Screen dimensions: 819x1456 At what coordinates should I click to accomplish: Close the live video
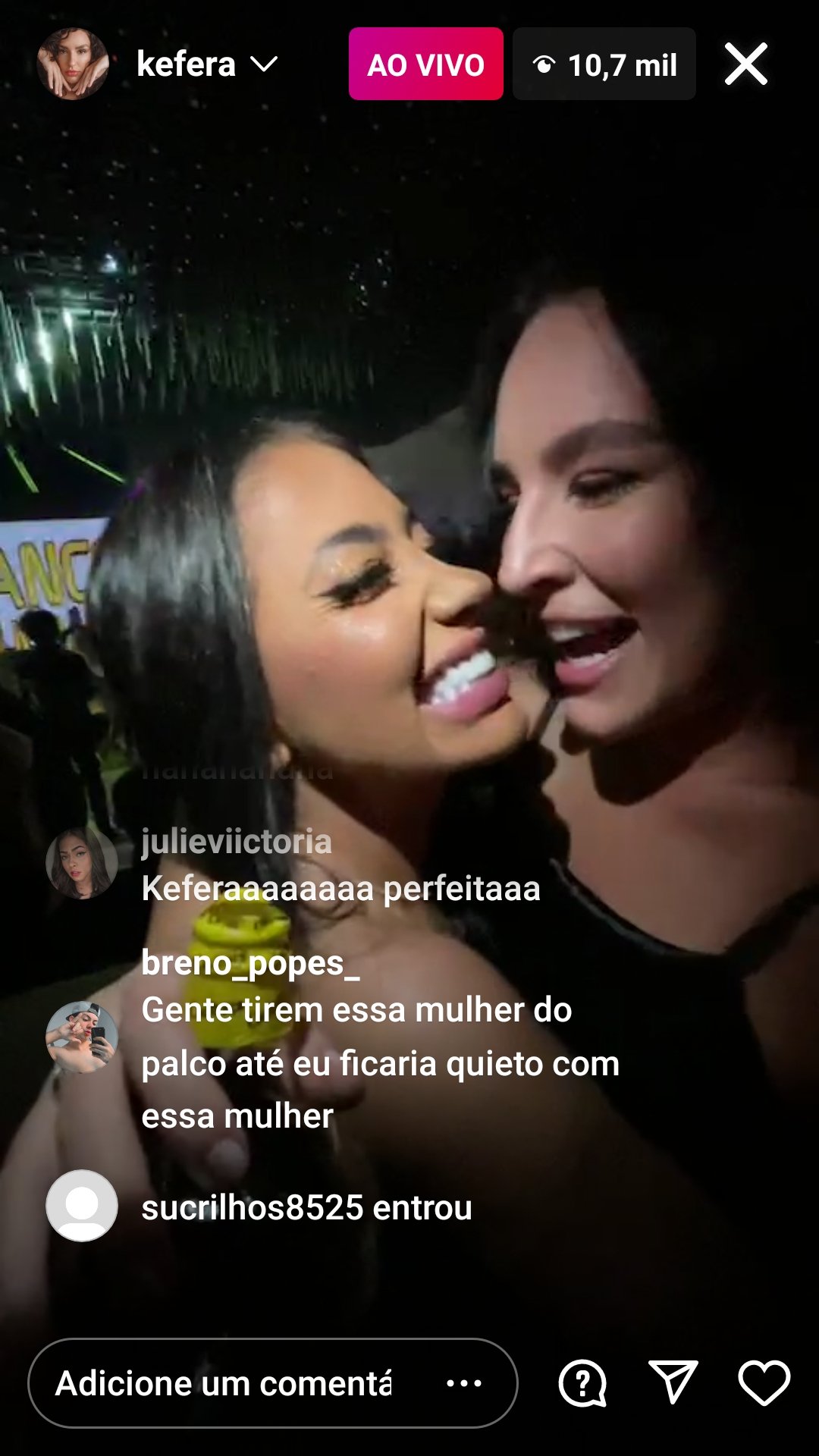(x=746, y=64)
